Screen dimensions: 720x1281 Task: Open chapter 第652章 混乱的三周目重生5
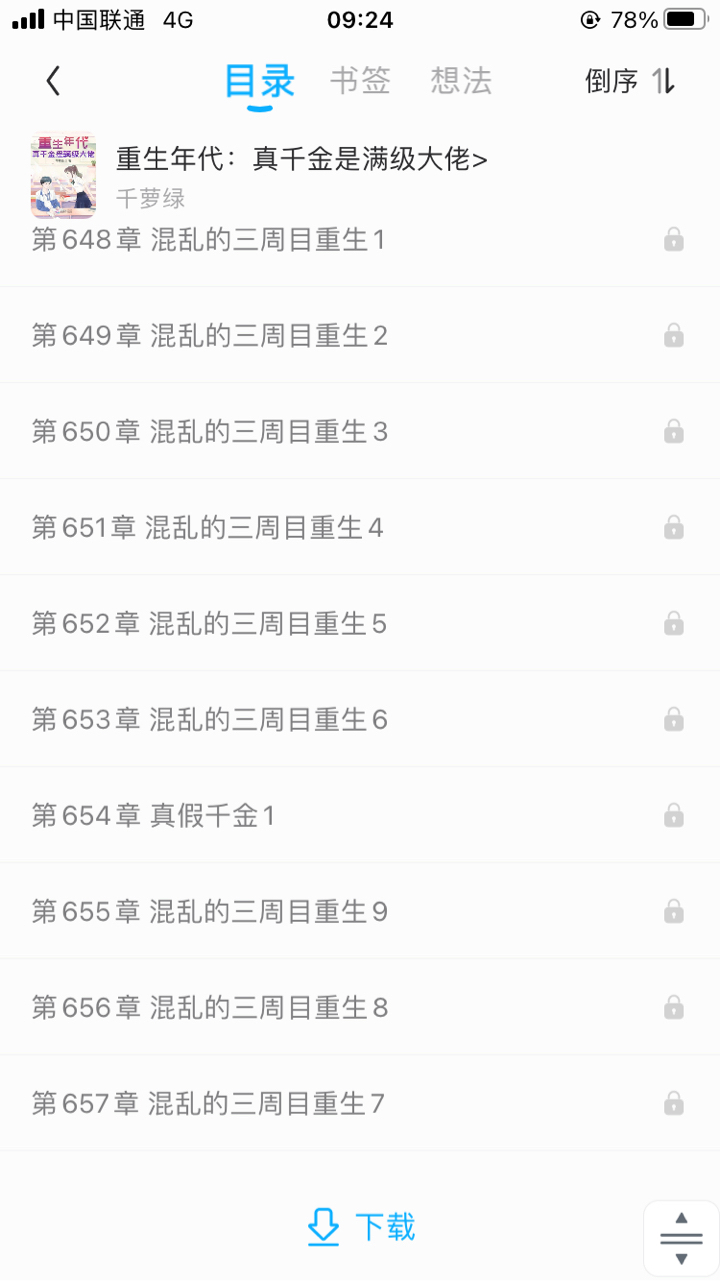tap(209, 624)
